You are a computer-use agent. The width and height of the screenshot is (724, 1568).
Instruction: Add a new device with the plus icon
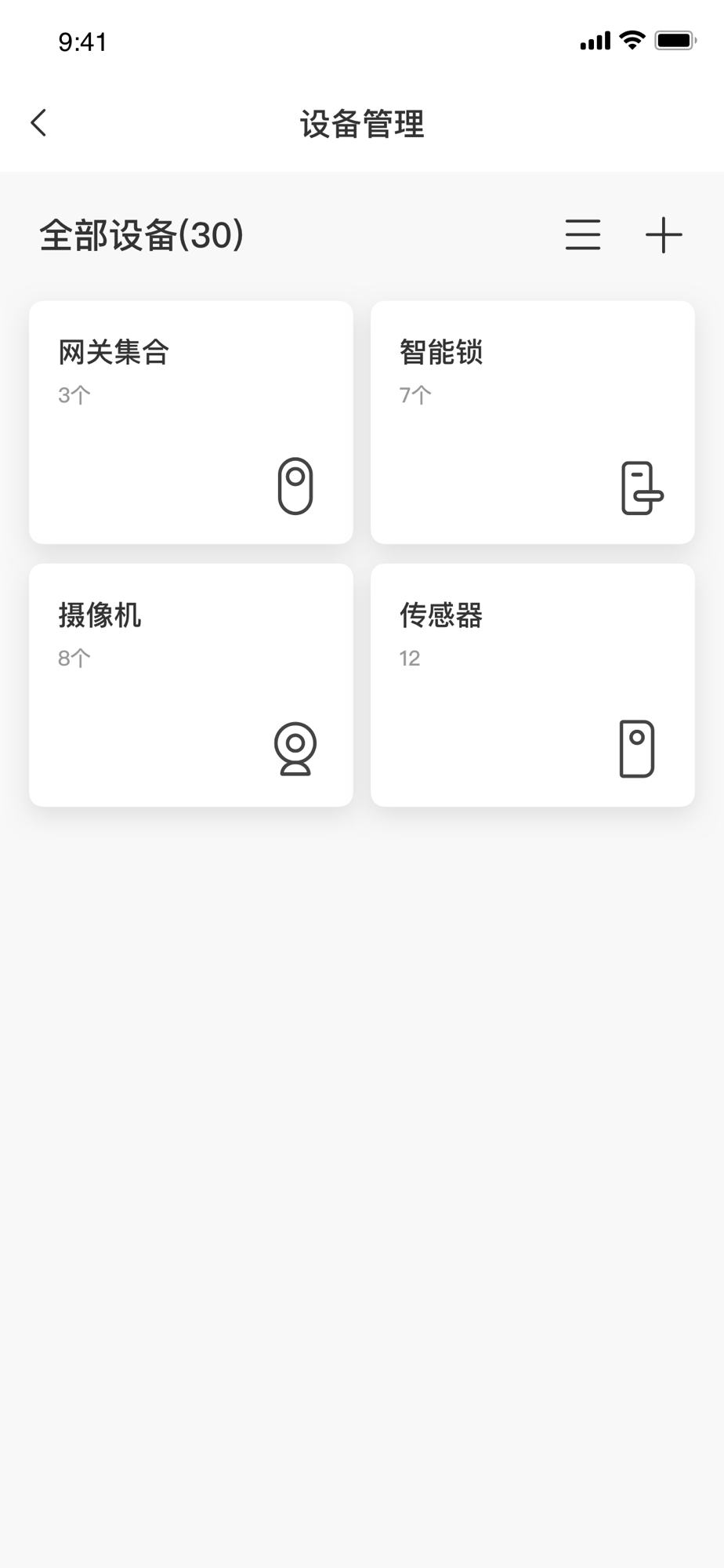pos(664,234)
